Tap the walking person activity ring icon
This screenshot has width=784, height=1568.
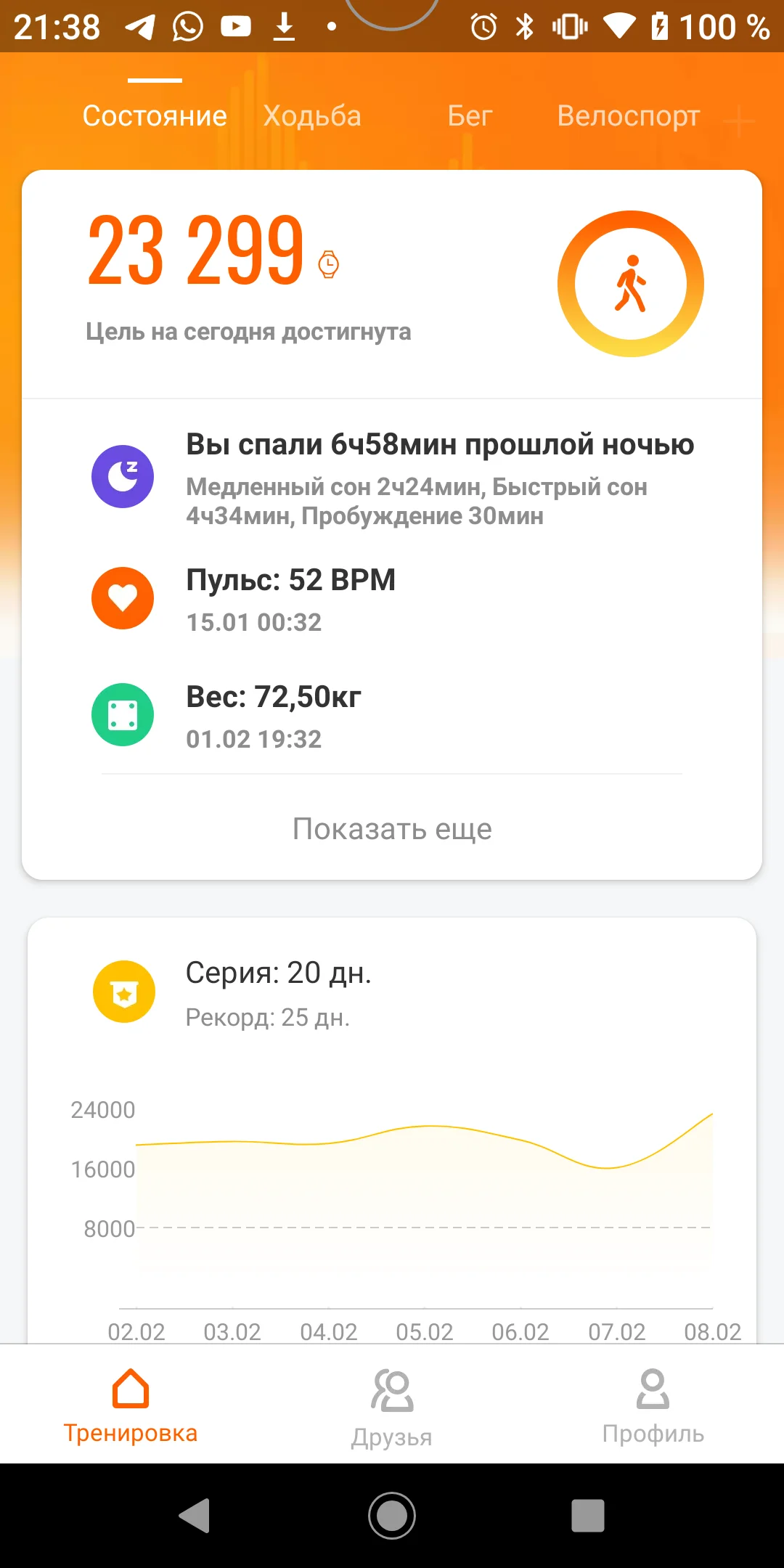click(x=632, y=283)
